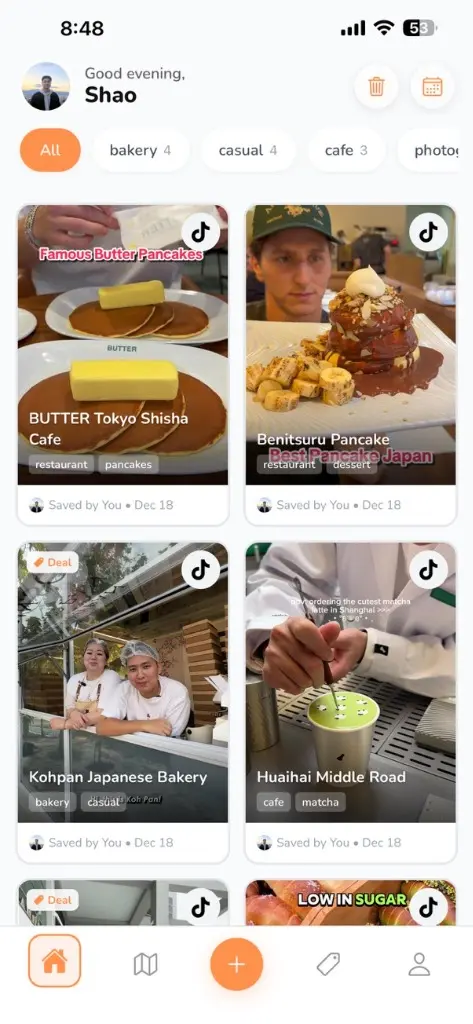The height and width of the screenshot is (1024, 473).
Task: Open the Benitsuru Pancake card
Action: 351,365
